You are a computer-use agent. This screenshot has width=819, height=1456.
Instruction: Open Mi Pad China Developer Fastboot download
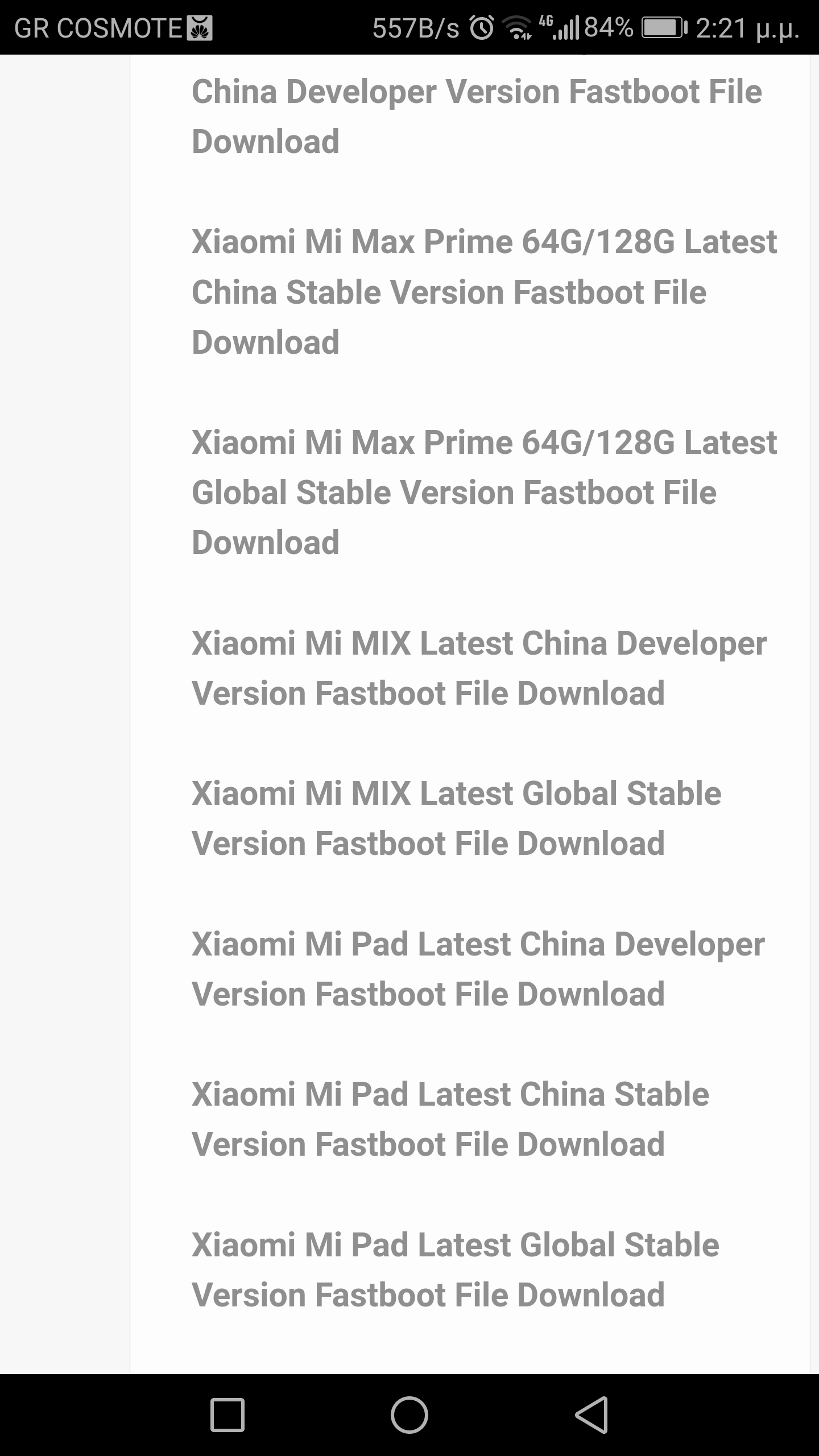(478, 969)
